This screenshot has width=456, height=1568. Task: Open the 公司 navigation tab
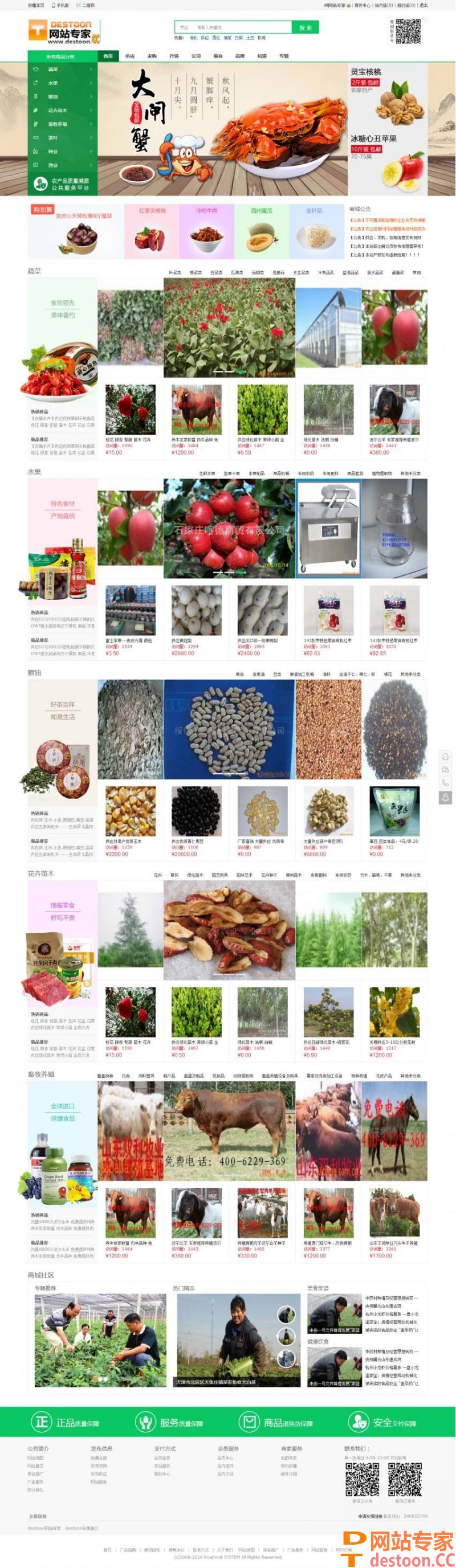pos(196,56)
